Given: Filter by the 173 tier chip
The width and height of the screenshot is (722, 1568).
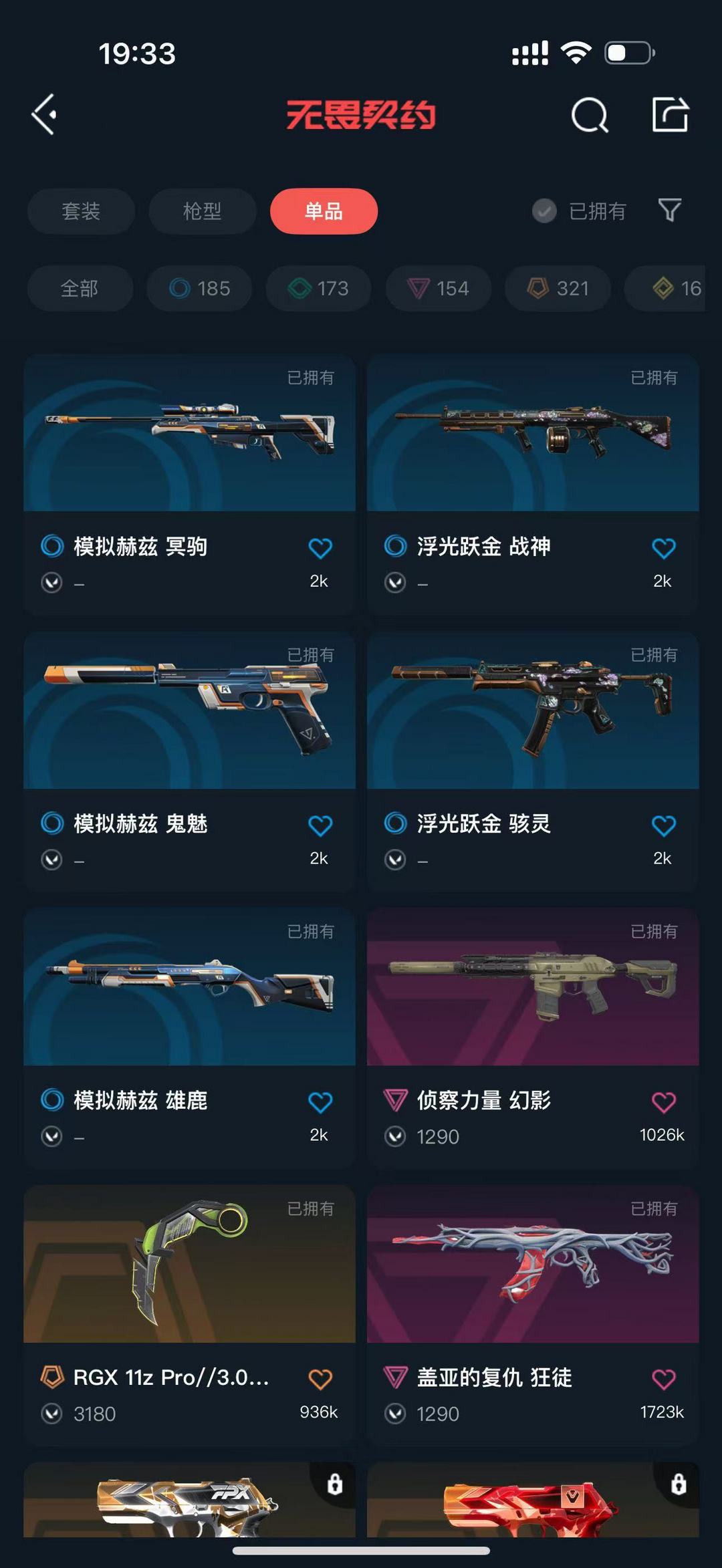Looking at the screenshot, I should click(318, 288).
